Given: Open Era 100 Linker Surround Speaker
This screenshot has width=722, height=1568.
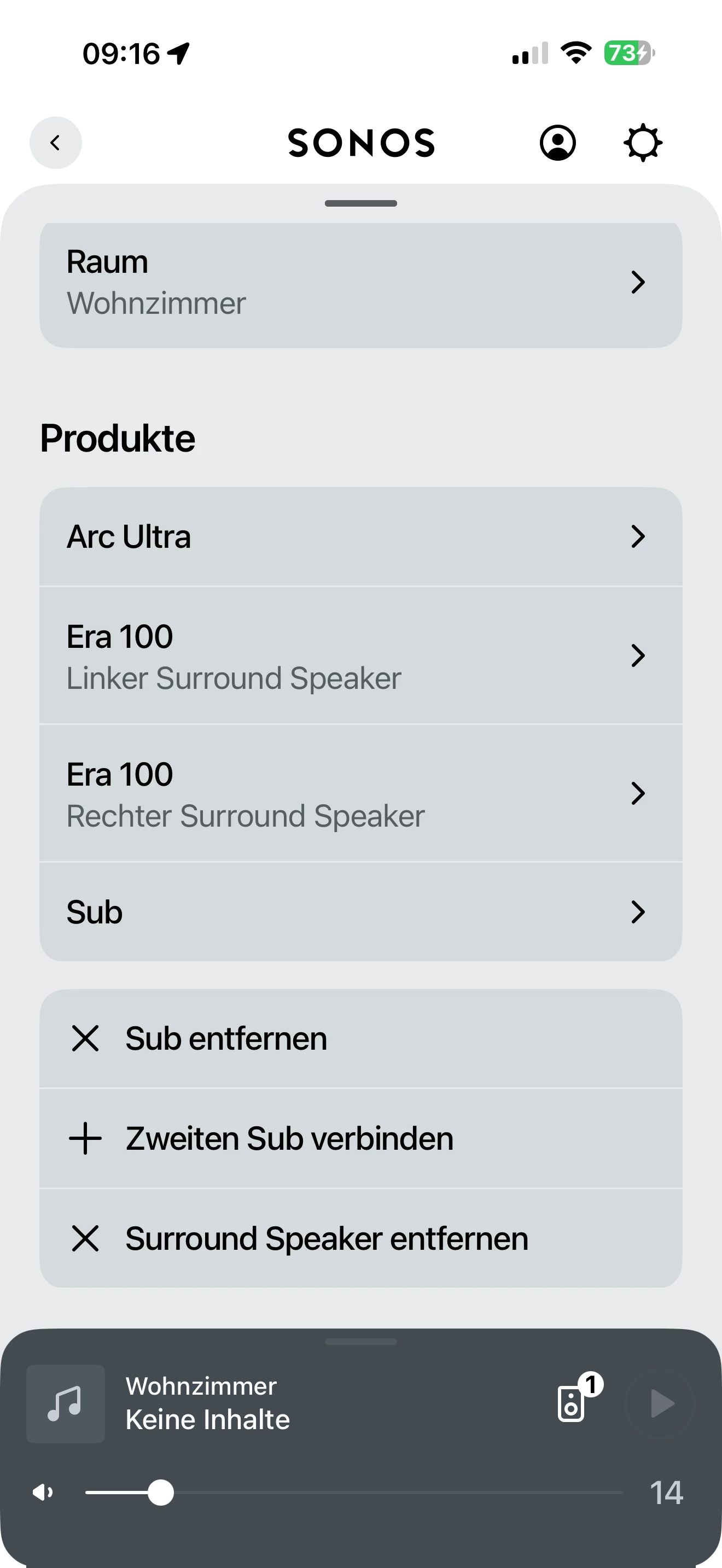Looking at the screenshot, I should tap(360, 656).
